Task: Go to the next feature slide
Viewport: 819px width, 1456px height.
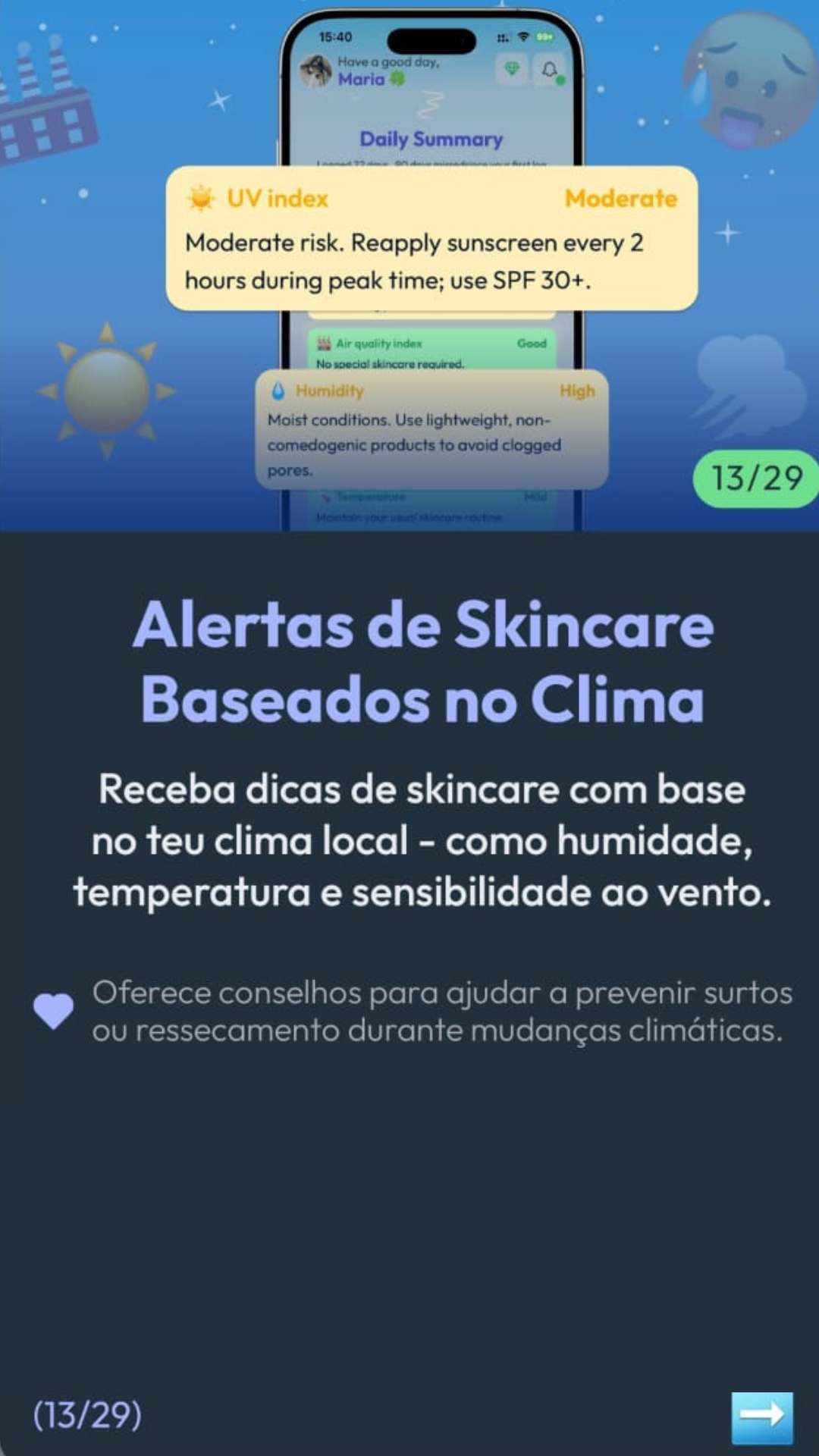Action: point(762,1416)
